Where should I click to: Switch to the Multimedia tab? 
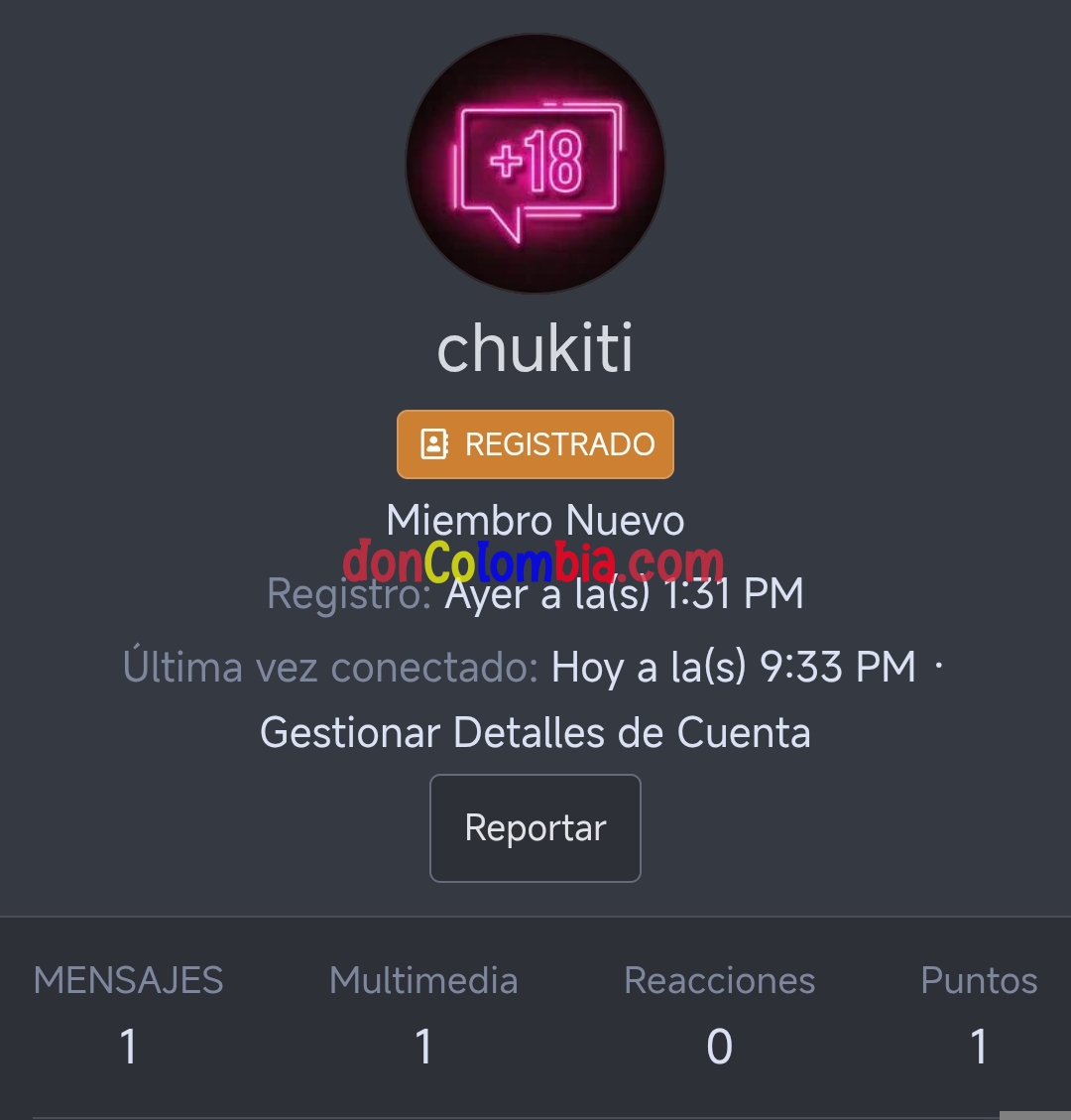(424, 981)
